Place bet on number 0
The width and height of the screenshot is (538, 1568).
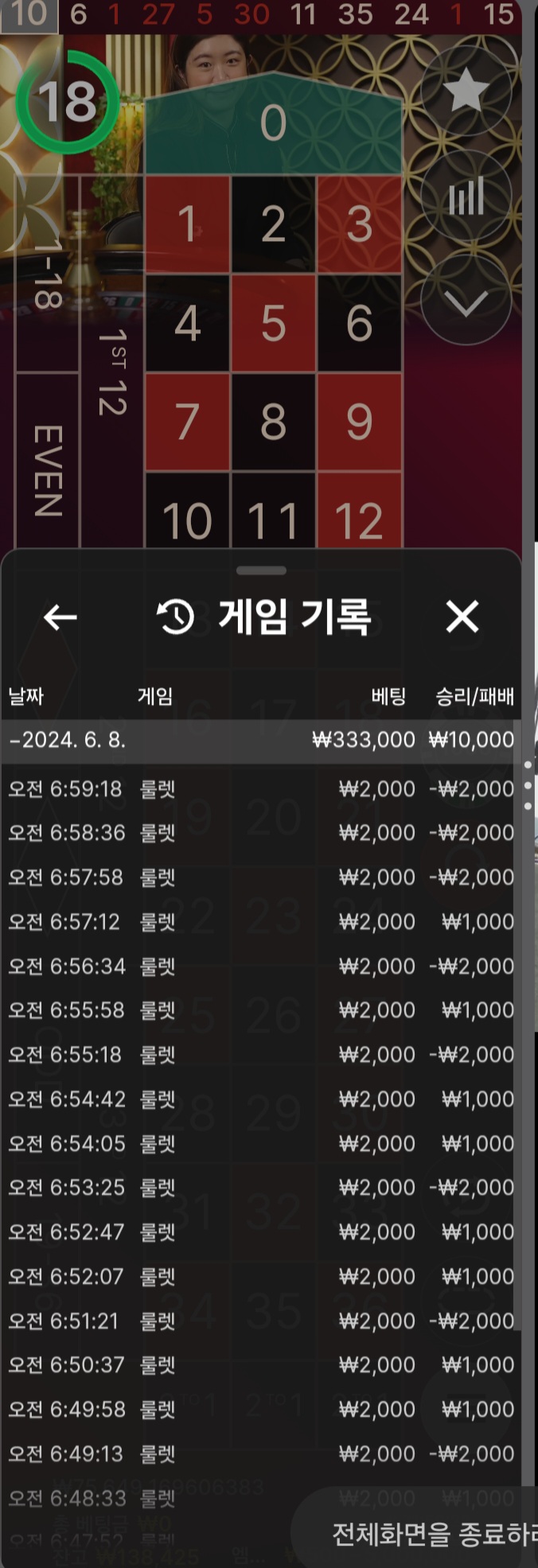(273, 123)
